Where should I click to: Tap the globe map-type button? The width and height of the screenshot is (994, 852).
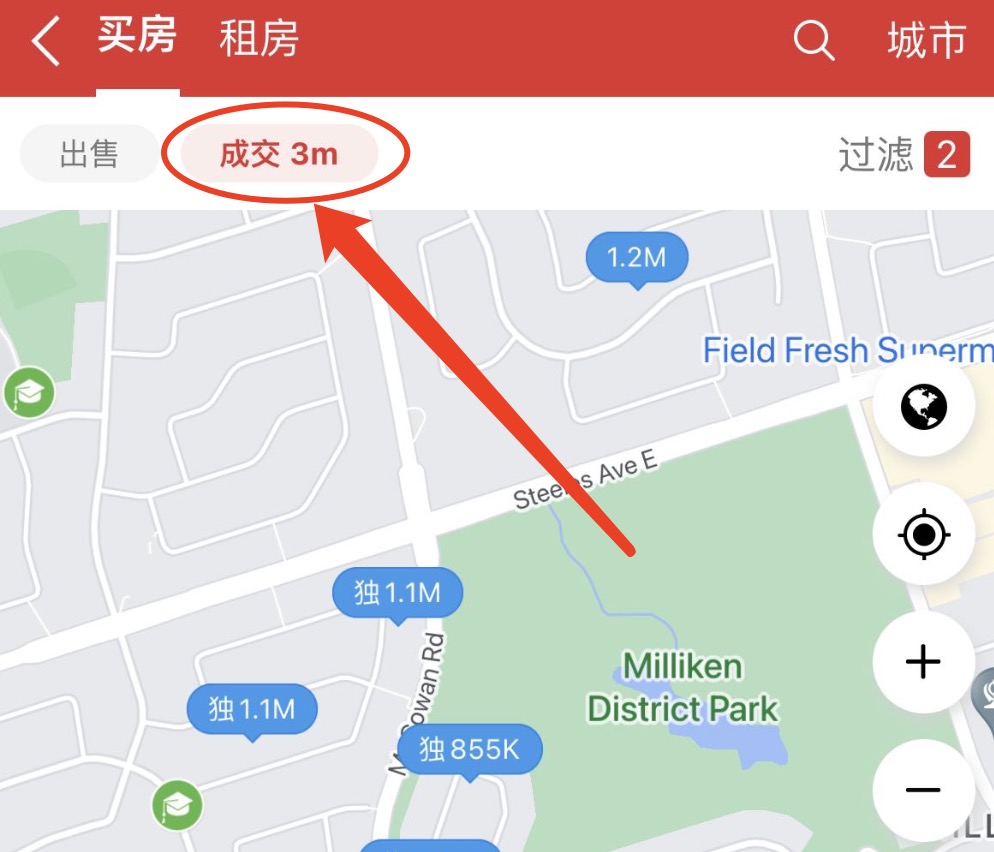[923, 408]
